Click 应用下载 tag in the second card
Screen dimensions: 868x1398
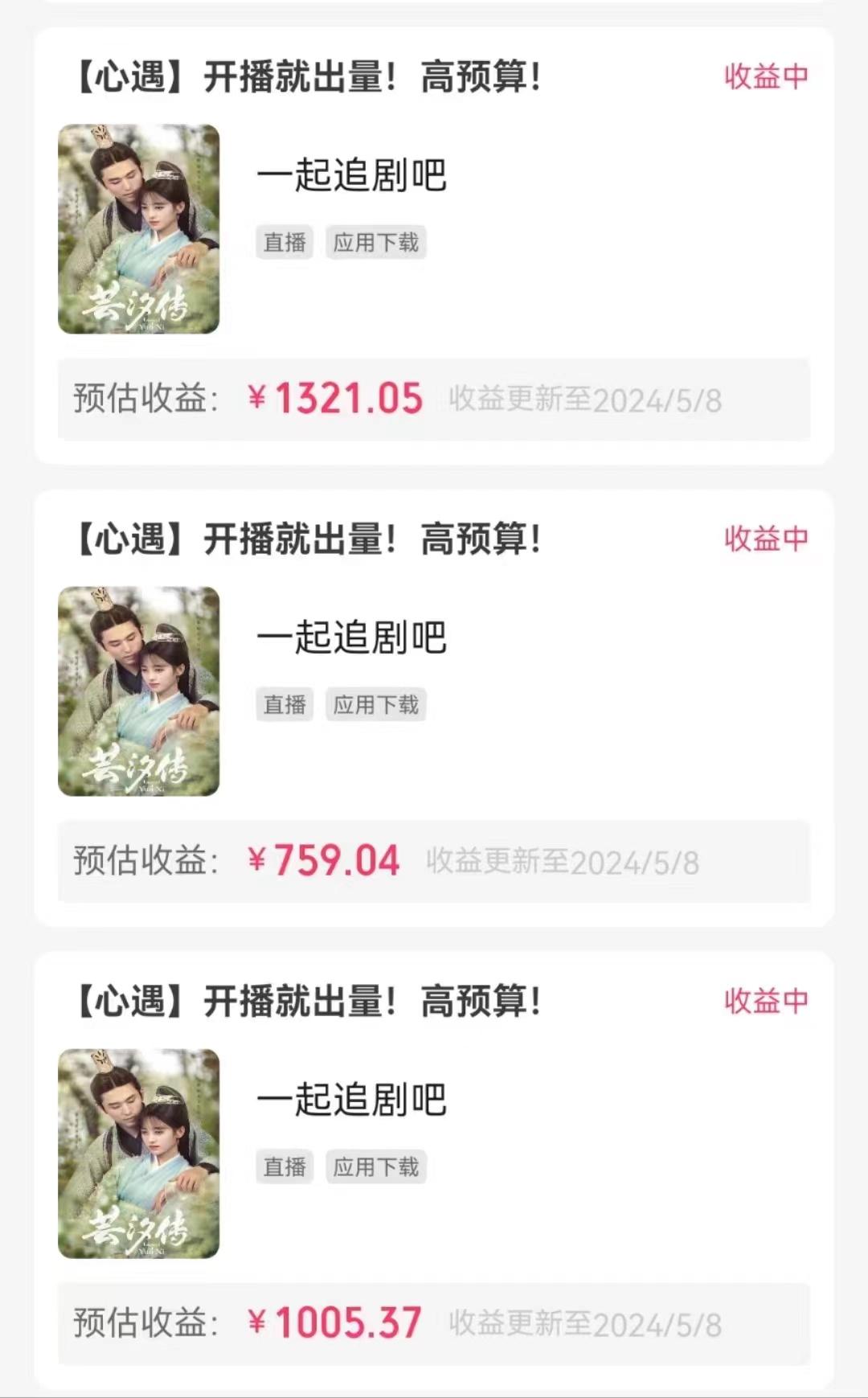378,705
